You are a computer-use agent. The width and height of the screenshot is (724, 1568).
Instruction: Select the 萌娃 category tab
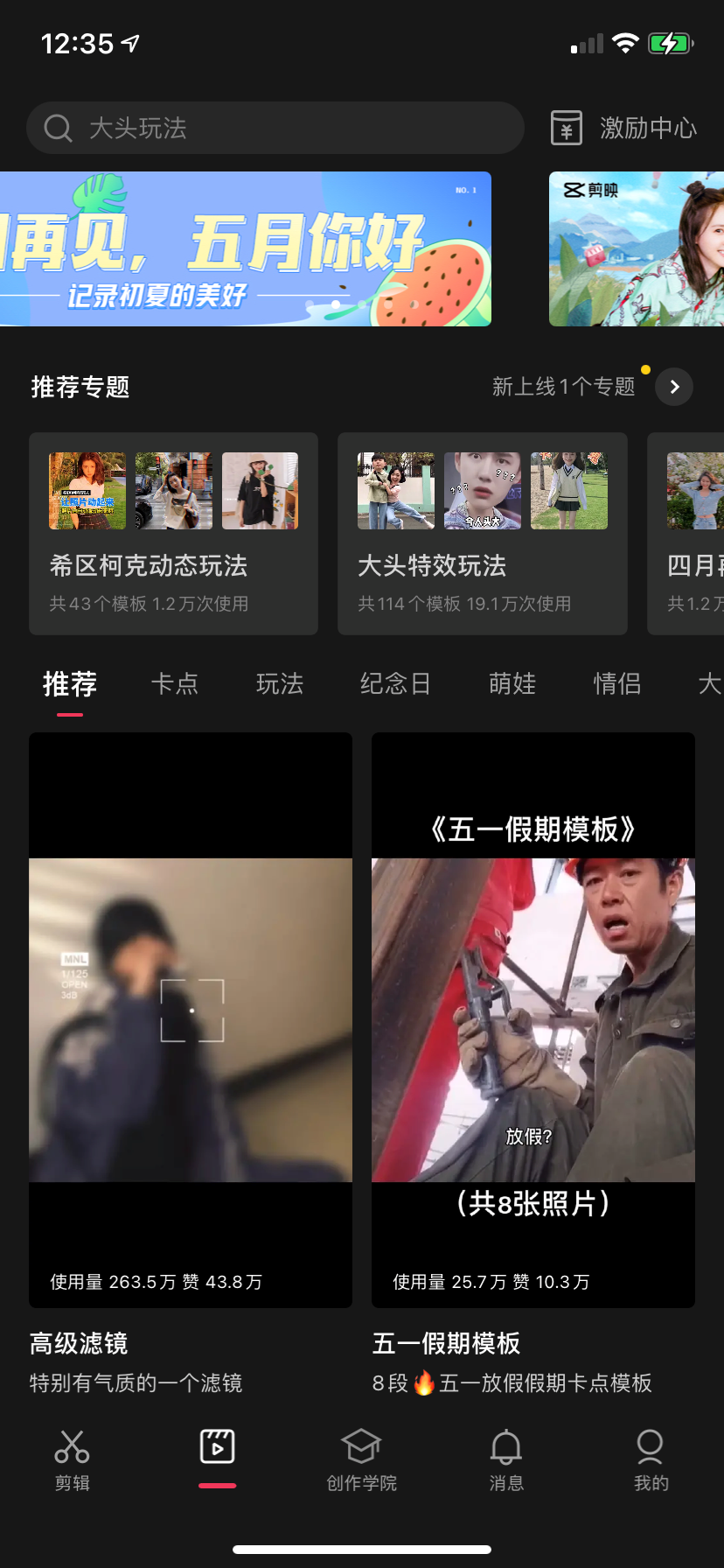(x=512, y=683)
